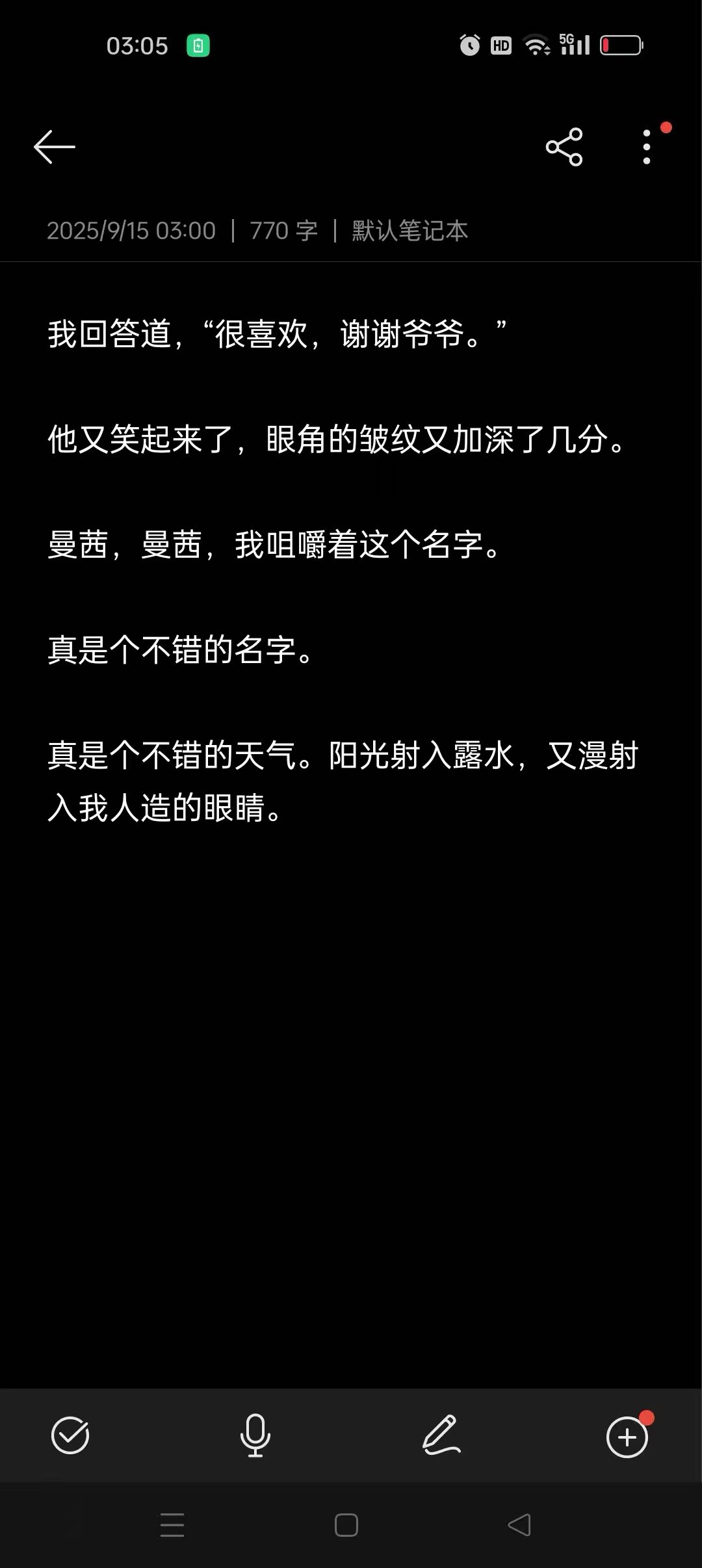The image size is (702, 1568).
Task: Go back to the notes list
Action: [55, 147]
